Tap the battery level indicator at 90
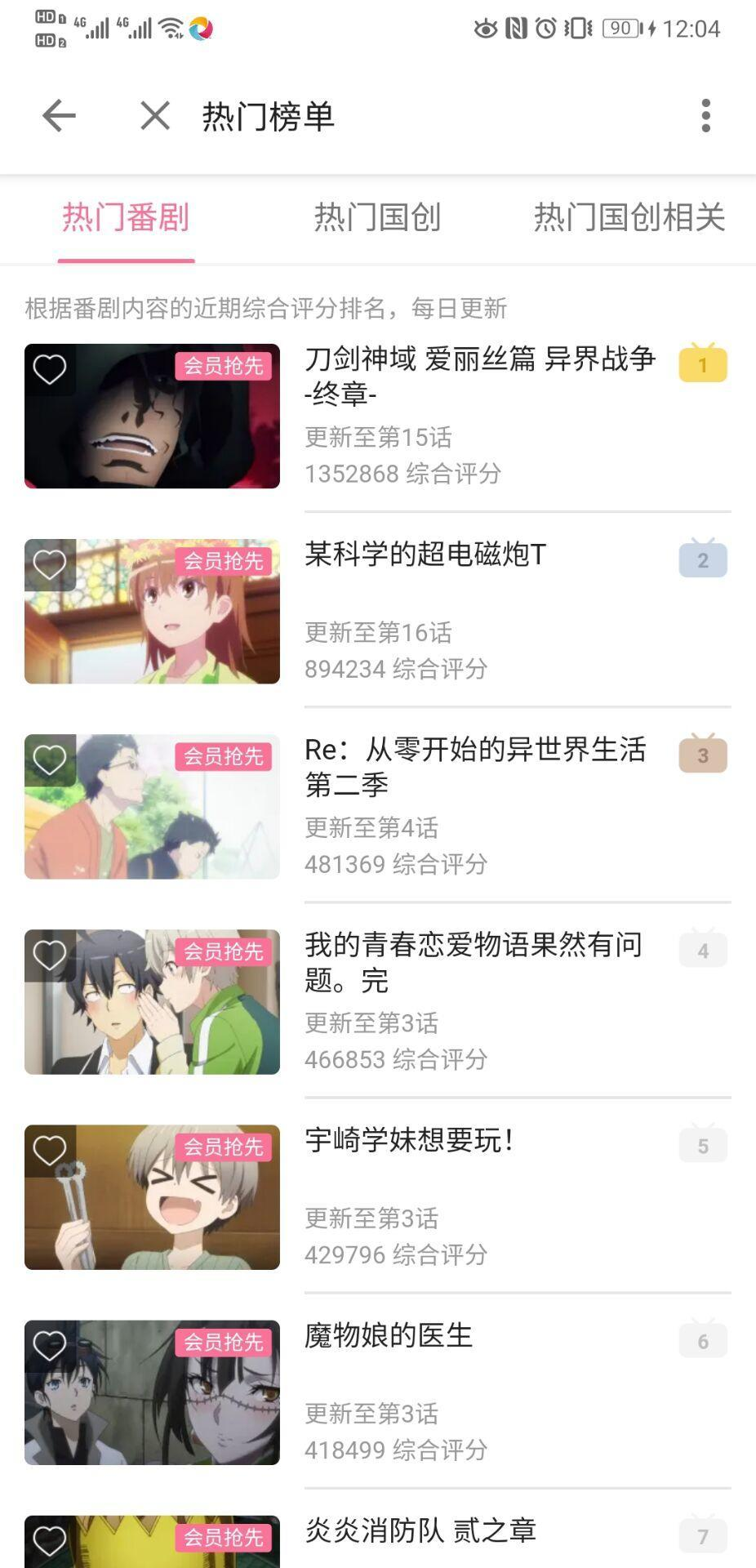Viewport: 756px width, 1568px height. coord(622,27)
